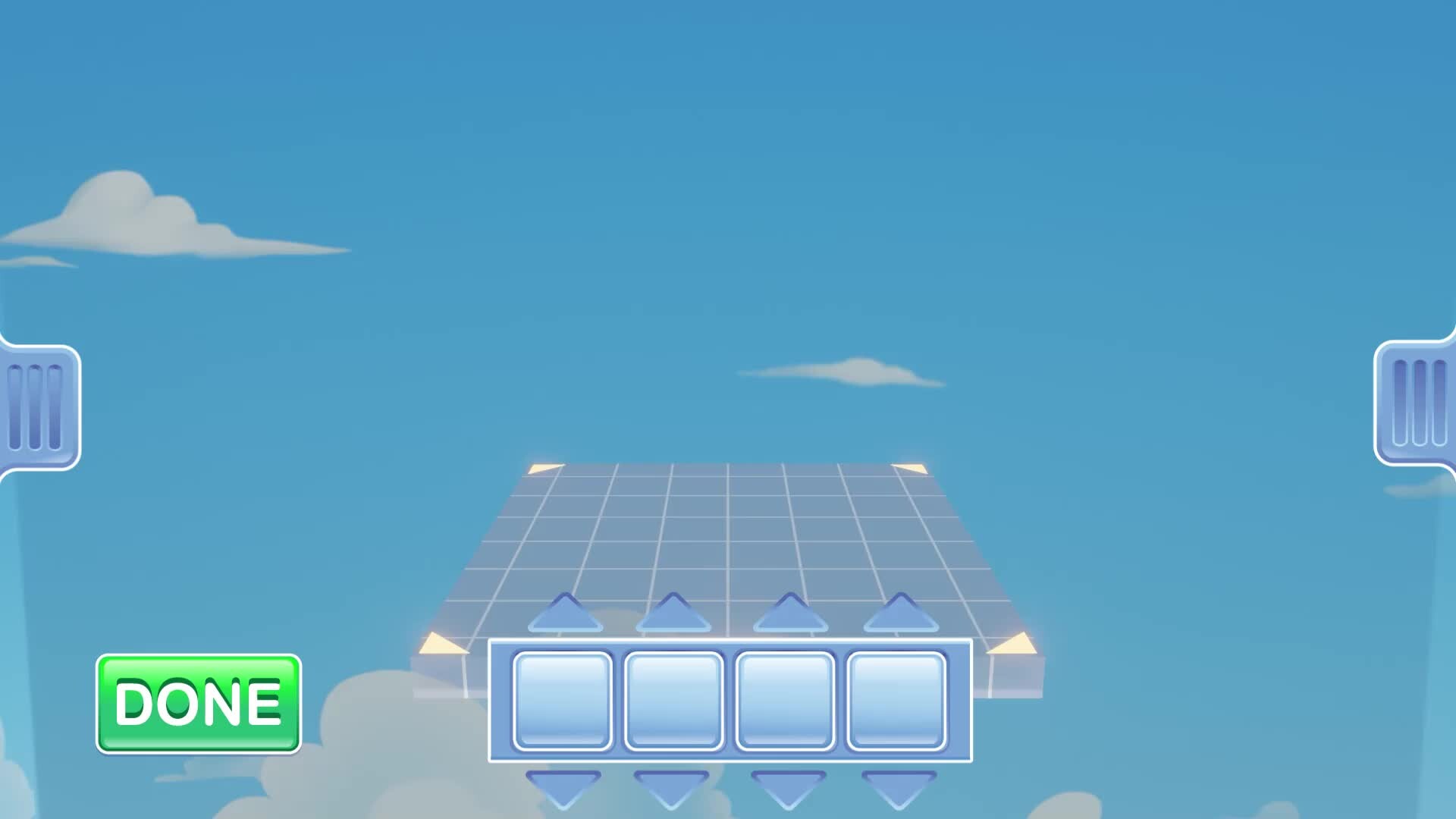This screenshot has width=1456, height=819.
Task: Increase the second slot with its up arrow
Action: (673, 614)
